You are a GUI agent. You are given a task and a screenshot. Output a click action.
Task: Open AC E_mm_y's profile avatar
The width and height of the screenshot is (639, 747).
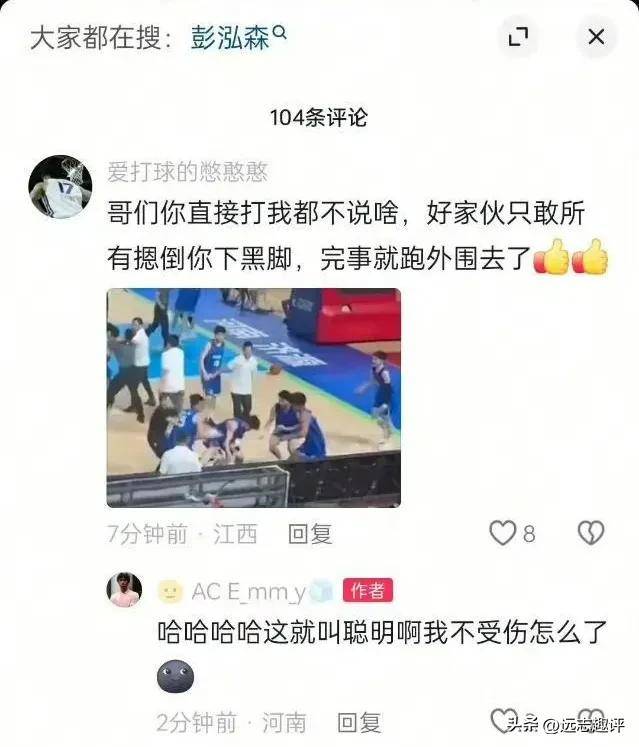pos(124,590)
